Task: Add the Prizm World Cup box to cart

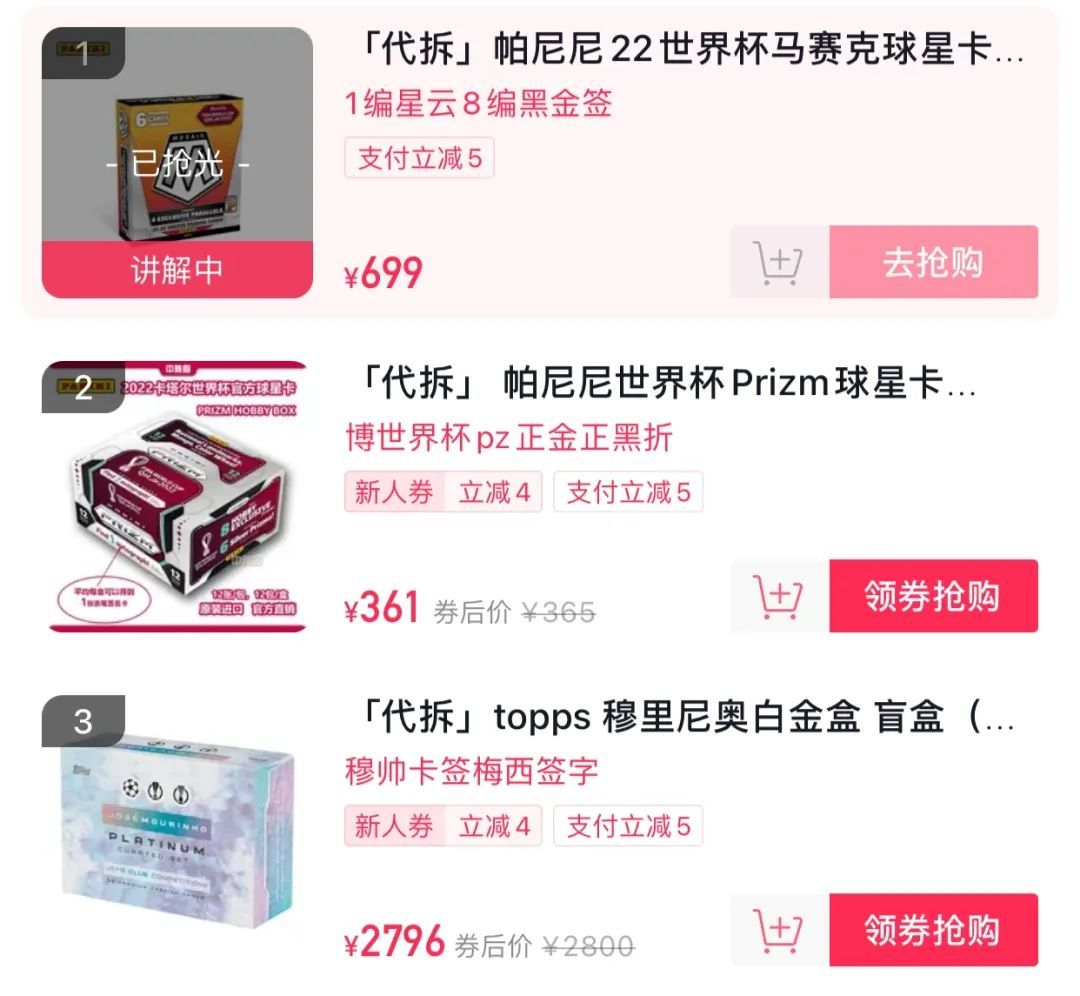Action: tap(779, 596)
